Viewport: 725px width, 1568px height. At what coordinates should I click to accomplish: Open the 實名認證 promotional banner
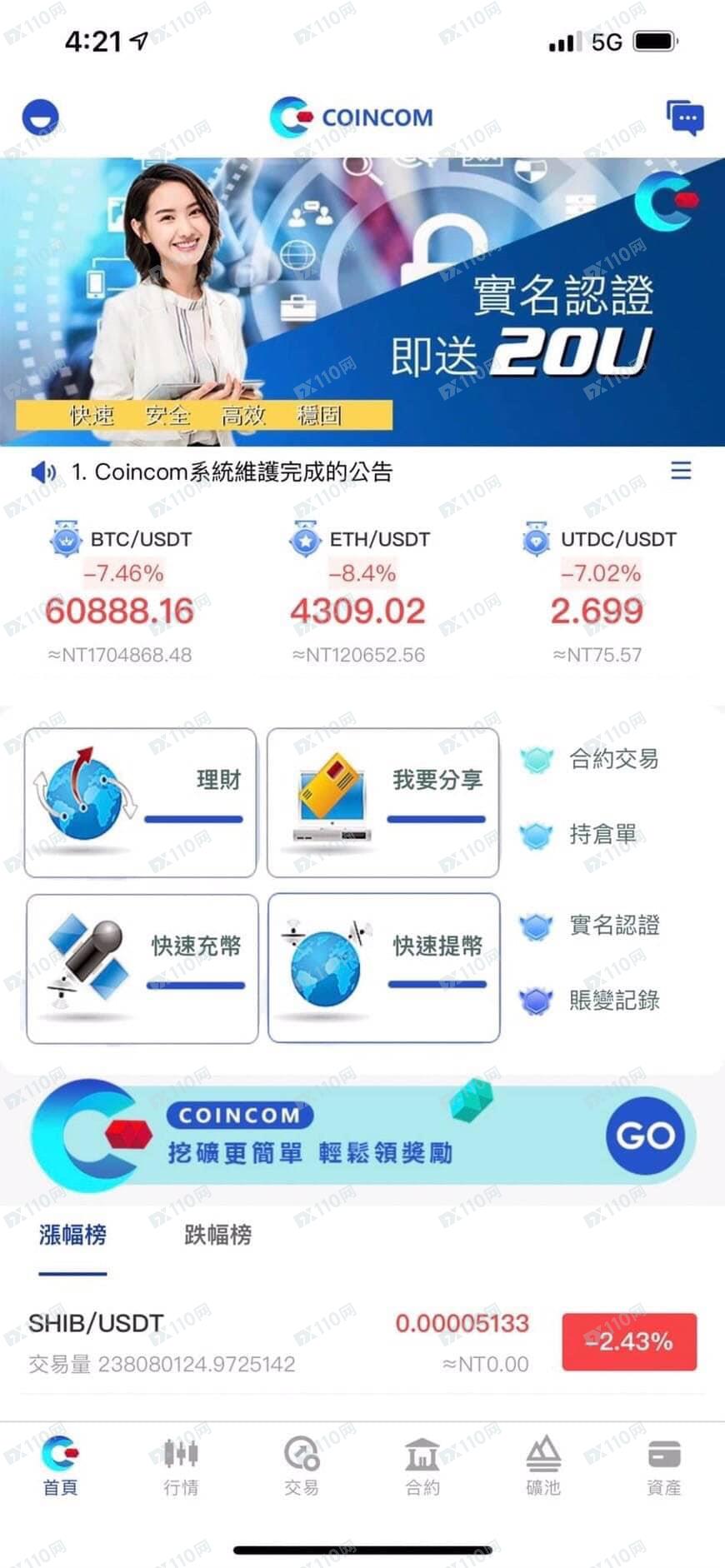362,302
